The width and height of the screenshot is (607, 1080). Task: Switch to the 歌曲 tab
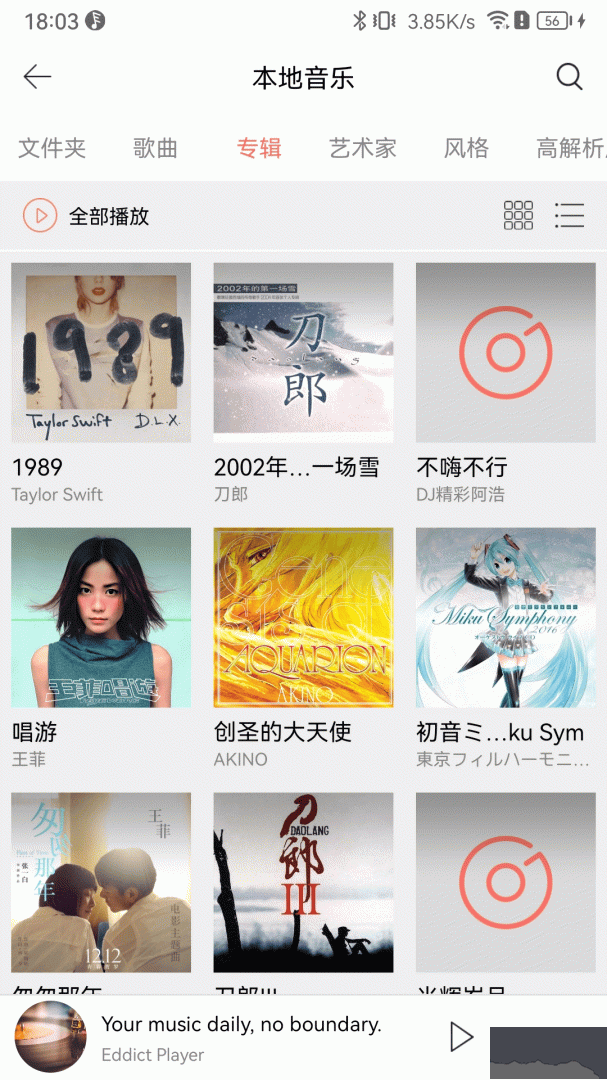[x=155, y=149]
